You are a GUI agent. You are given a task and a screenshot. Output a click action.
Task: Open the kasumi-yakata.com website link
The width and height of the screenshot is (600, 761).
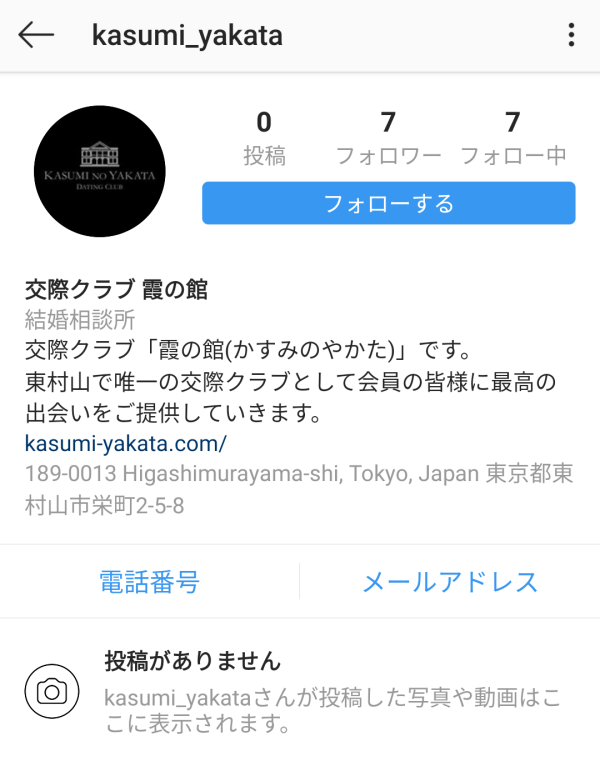pos(126,441)
